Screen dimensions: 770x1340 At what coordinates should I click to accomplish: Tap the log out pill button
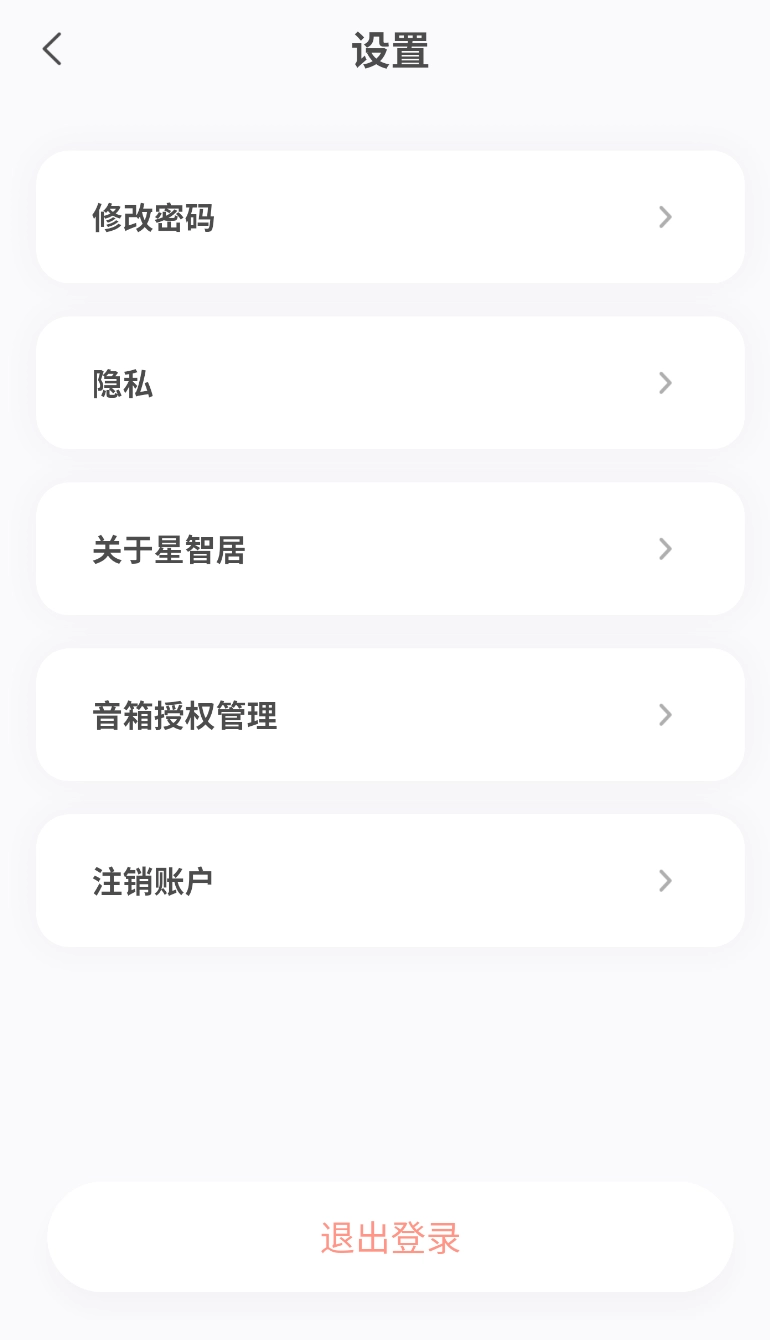pyautogui.click(x=389, y=1237)
